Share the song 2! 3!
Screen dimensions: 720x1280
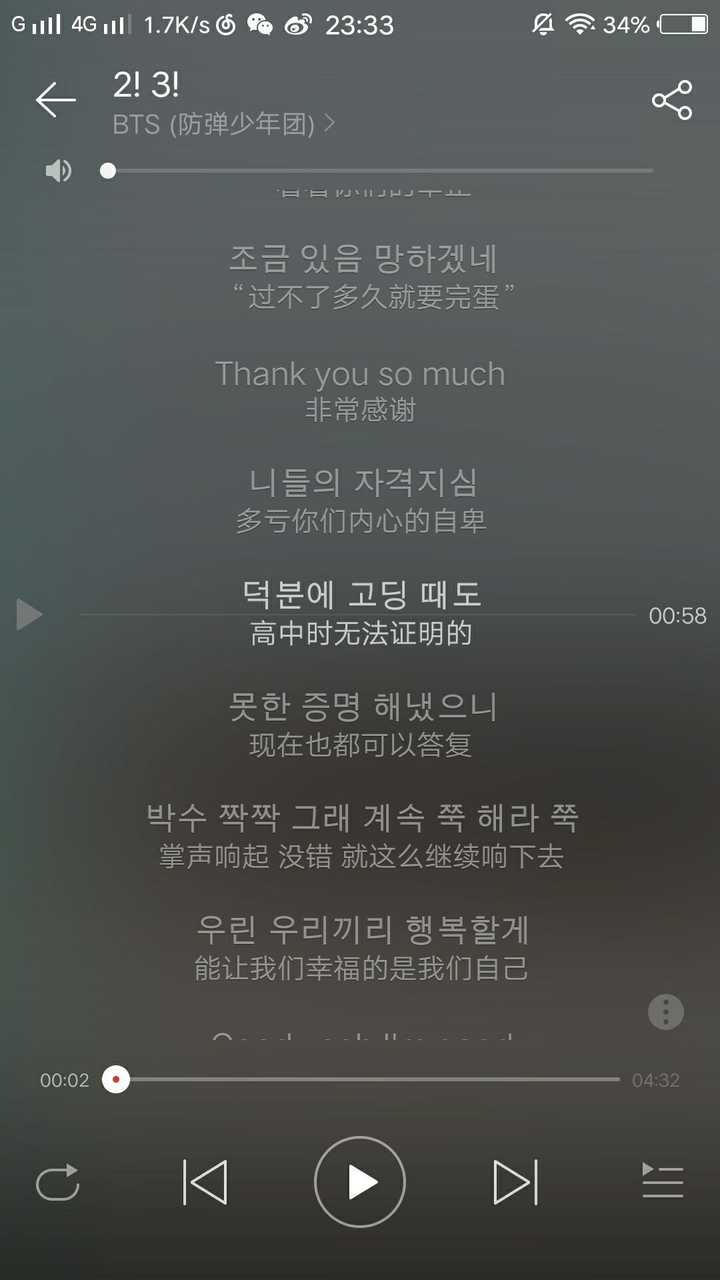tap(672, 100)
